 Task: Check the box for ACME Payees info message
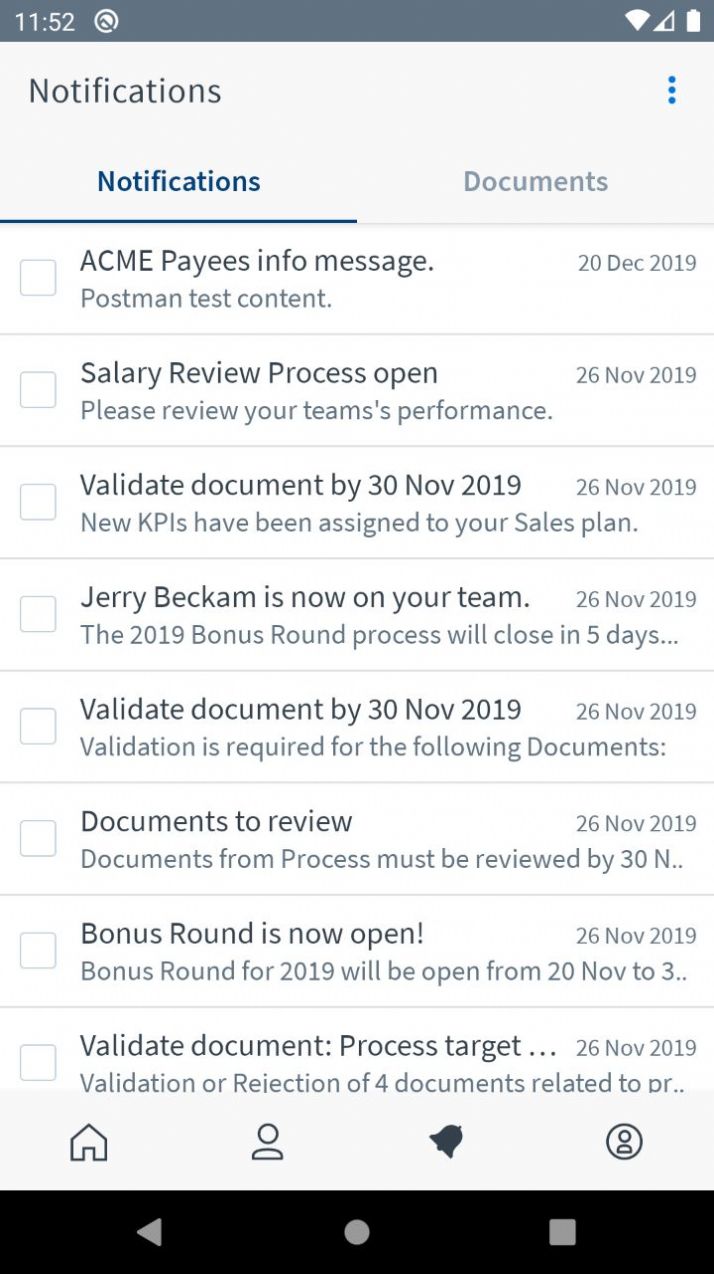38,278
